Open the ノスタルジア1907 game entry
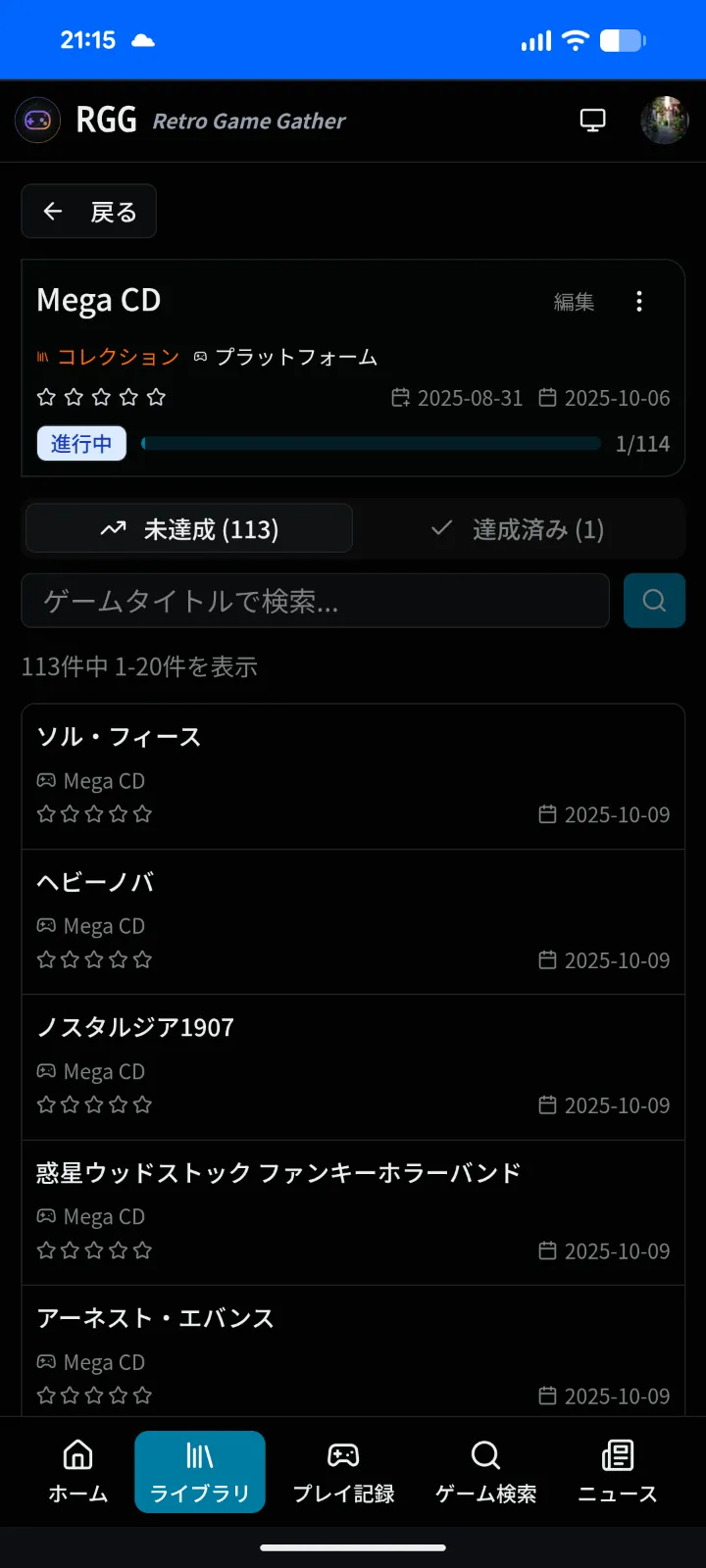This screenshot has height=1568, width=706. tap(353, 1066)
